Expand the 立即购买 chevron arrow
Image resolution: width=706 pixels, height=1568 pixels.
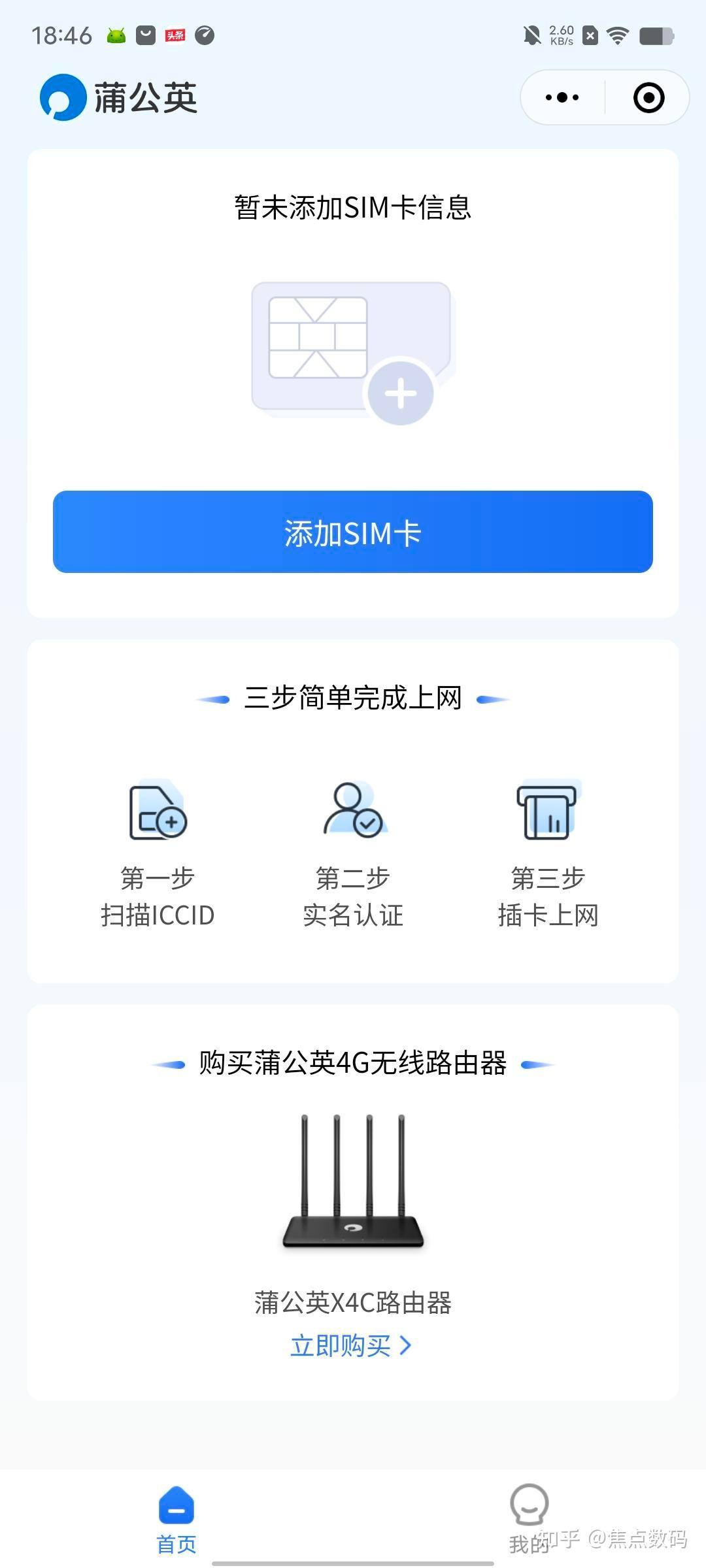pos(407,1346)
